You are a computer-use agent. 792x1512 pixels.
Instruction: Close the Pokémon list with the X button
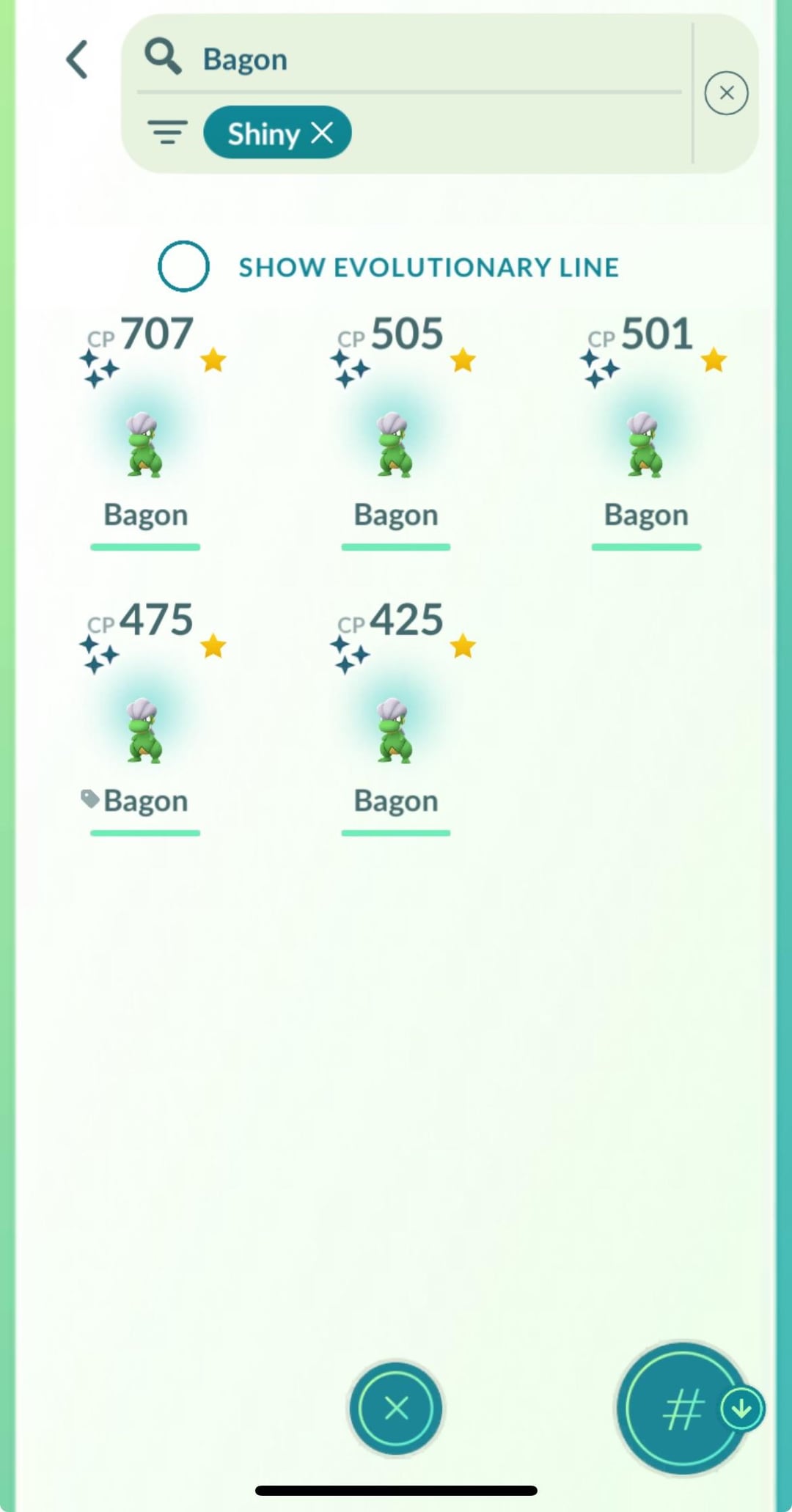pos(396,1408)
